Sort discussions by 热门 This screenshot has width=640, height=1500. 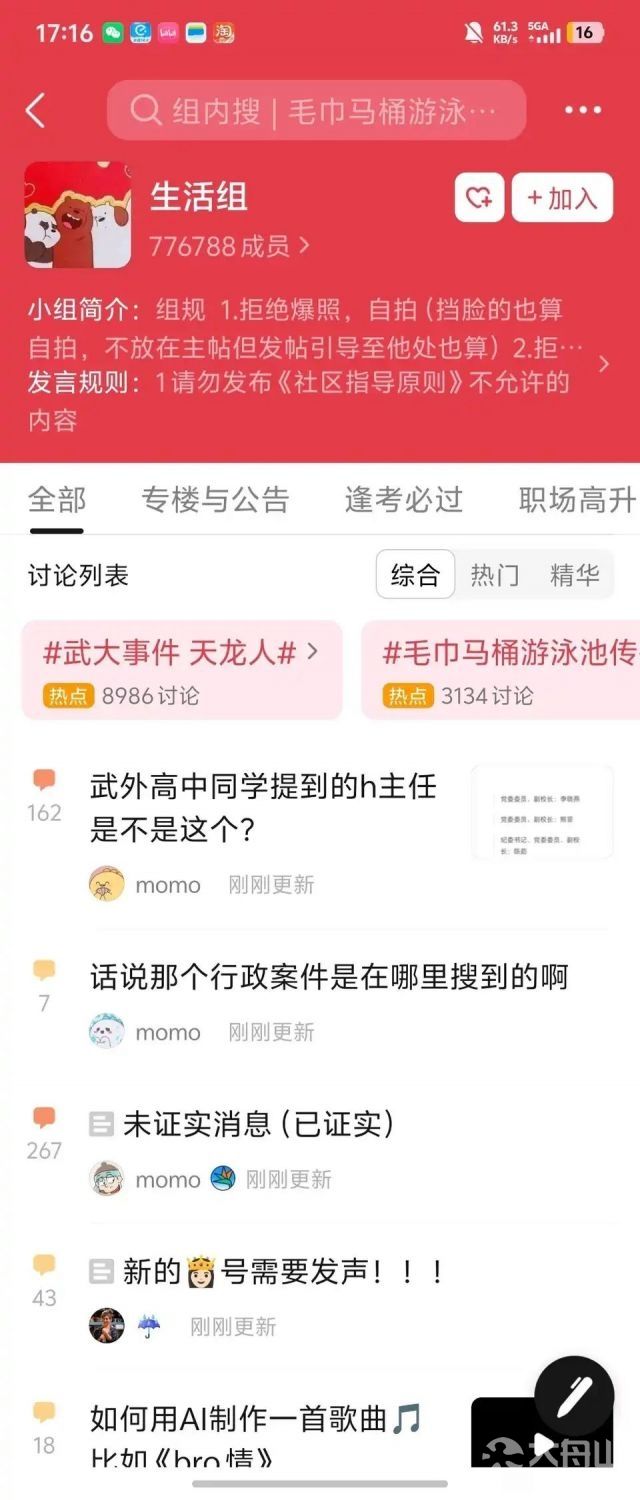click(494, 575)
